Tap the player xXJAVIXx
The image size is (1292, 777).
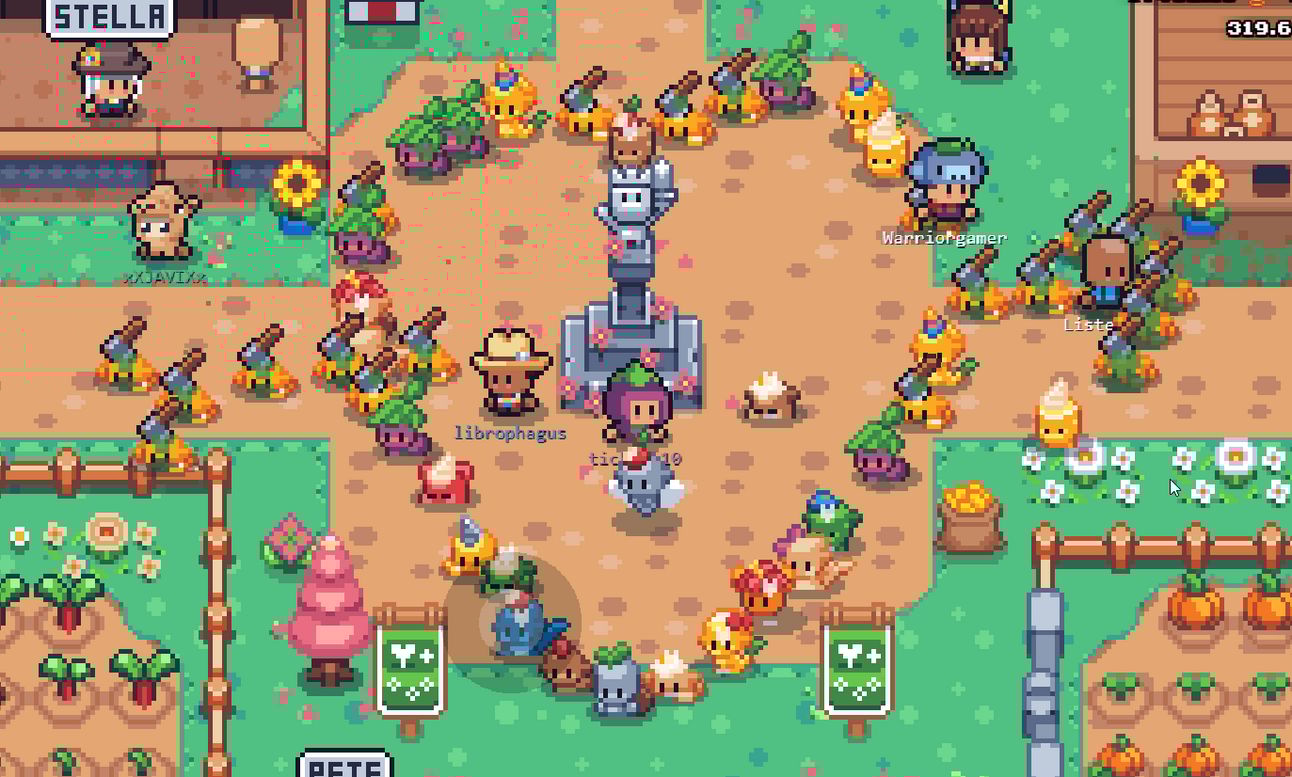click(163, 223)
